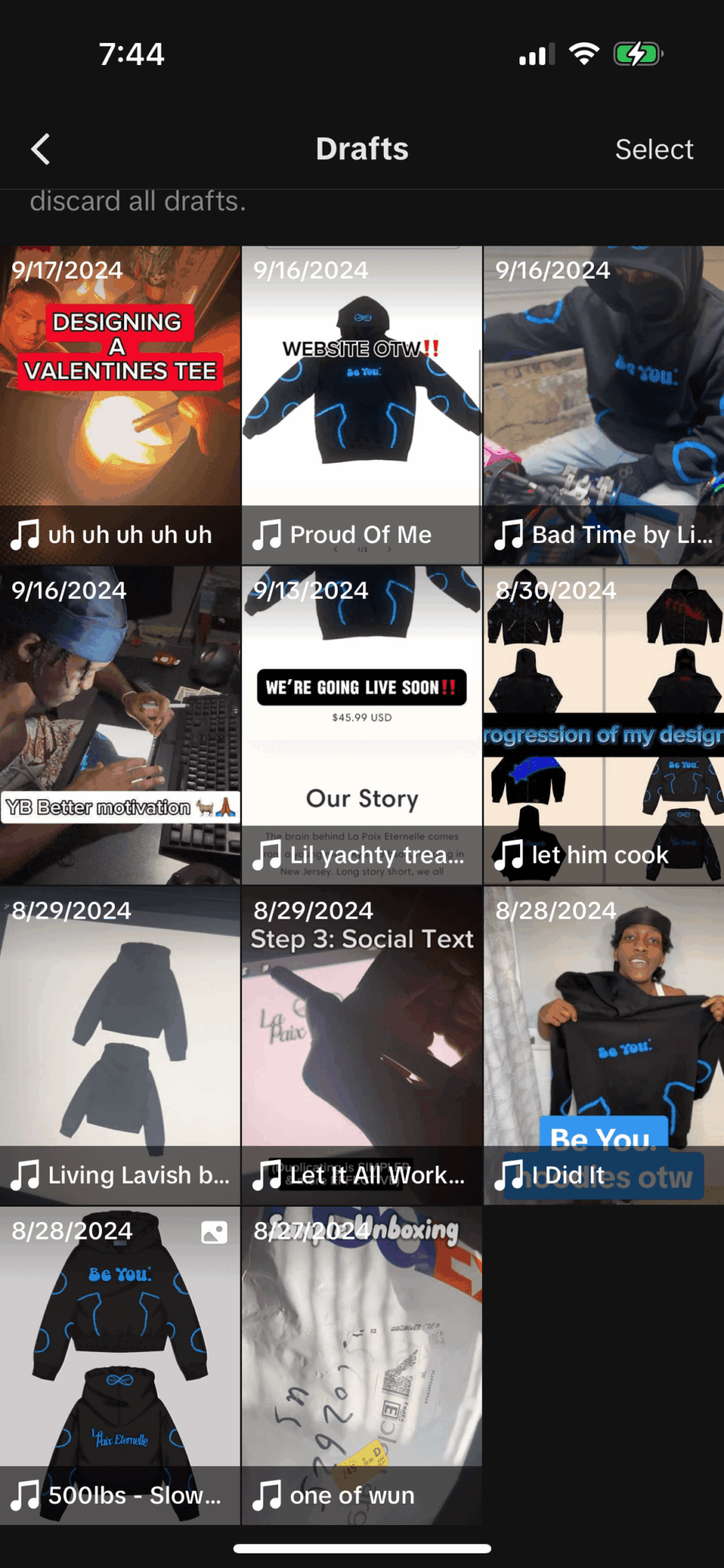Open the one of wun unboxing draft
The image size is (724, 1568).
click(x=362, y=1364)
